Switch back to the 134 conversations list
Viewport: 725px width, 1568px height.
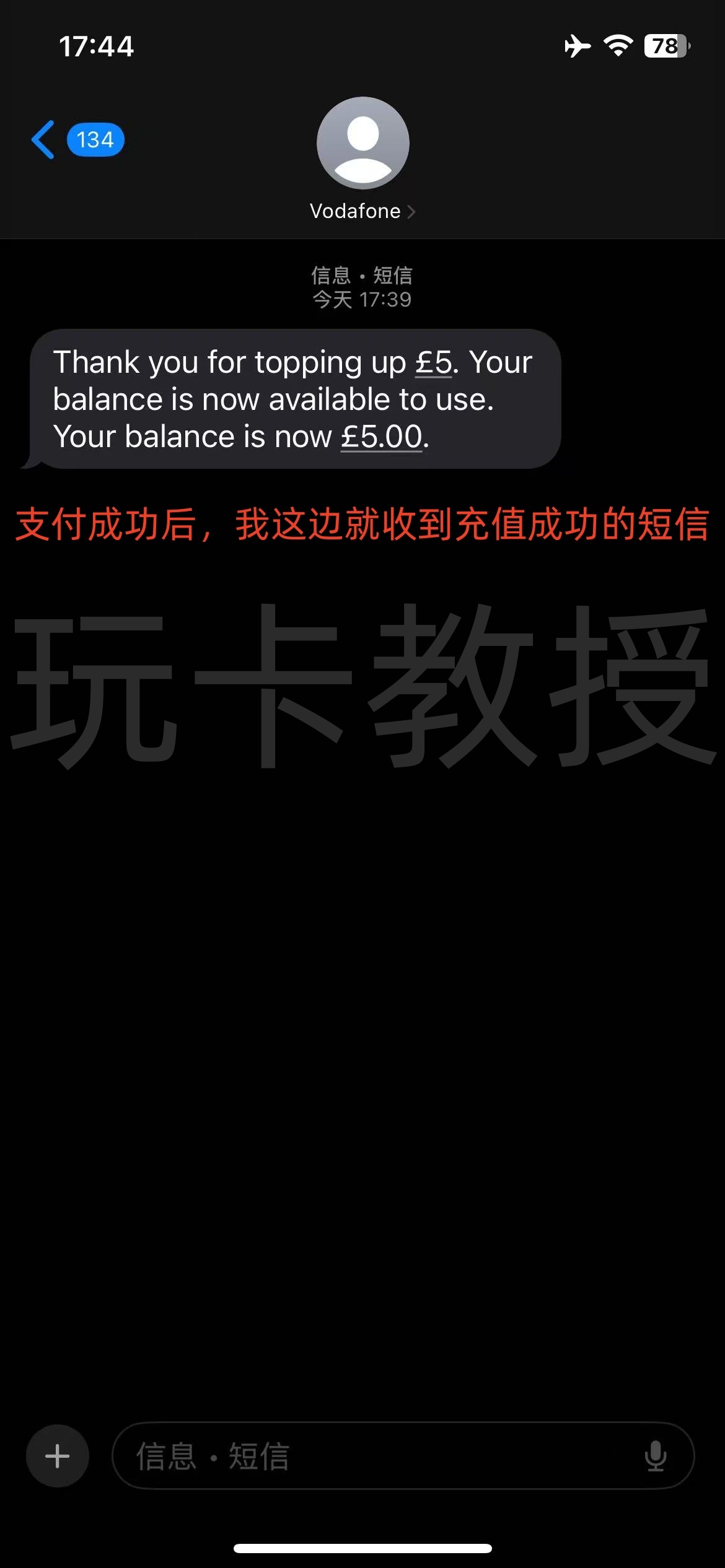tap(94, 139)
